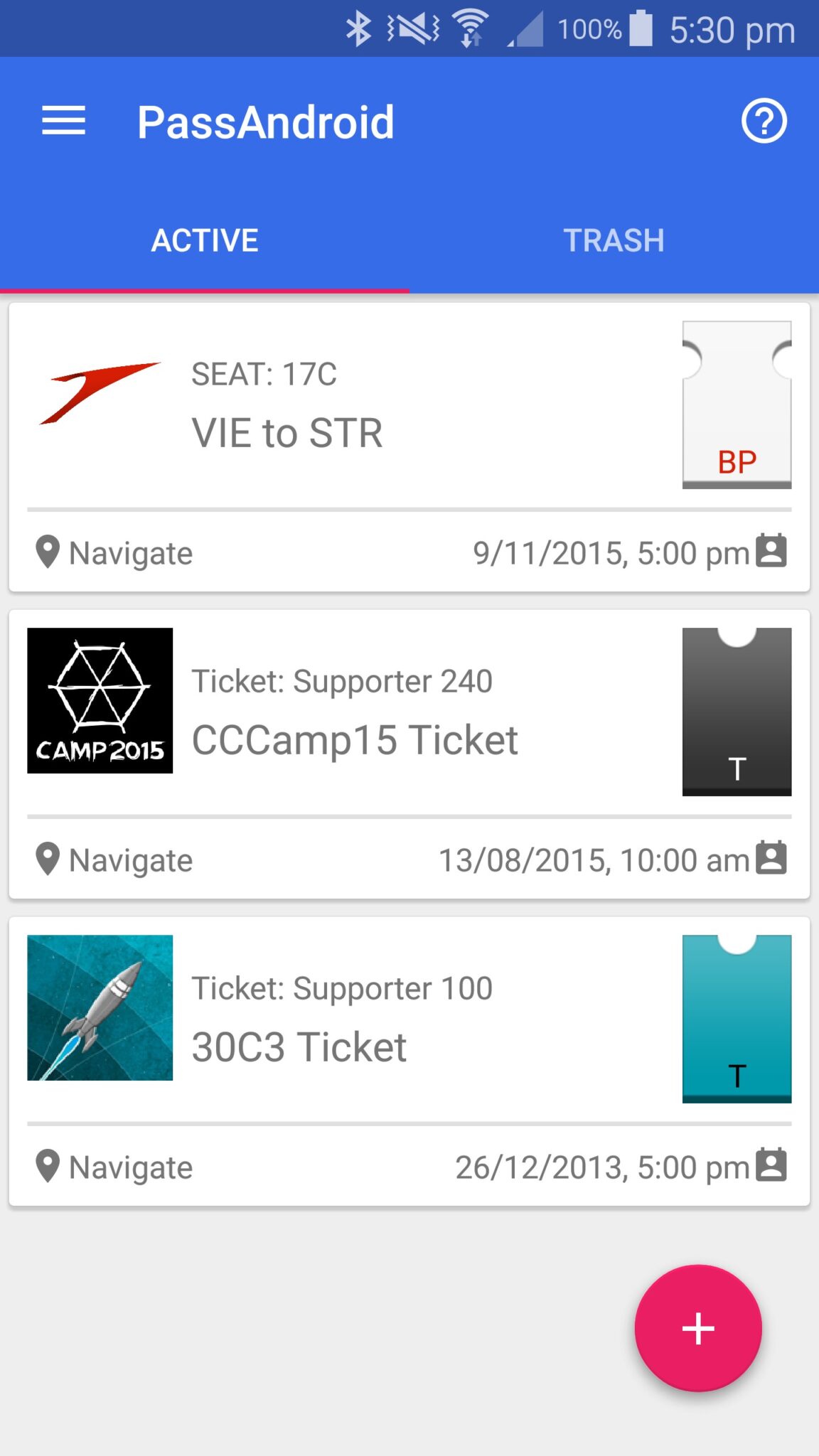
Task: Click the location pin beside VIE to STR Navigate
Action: point(47,552)
